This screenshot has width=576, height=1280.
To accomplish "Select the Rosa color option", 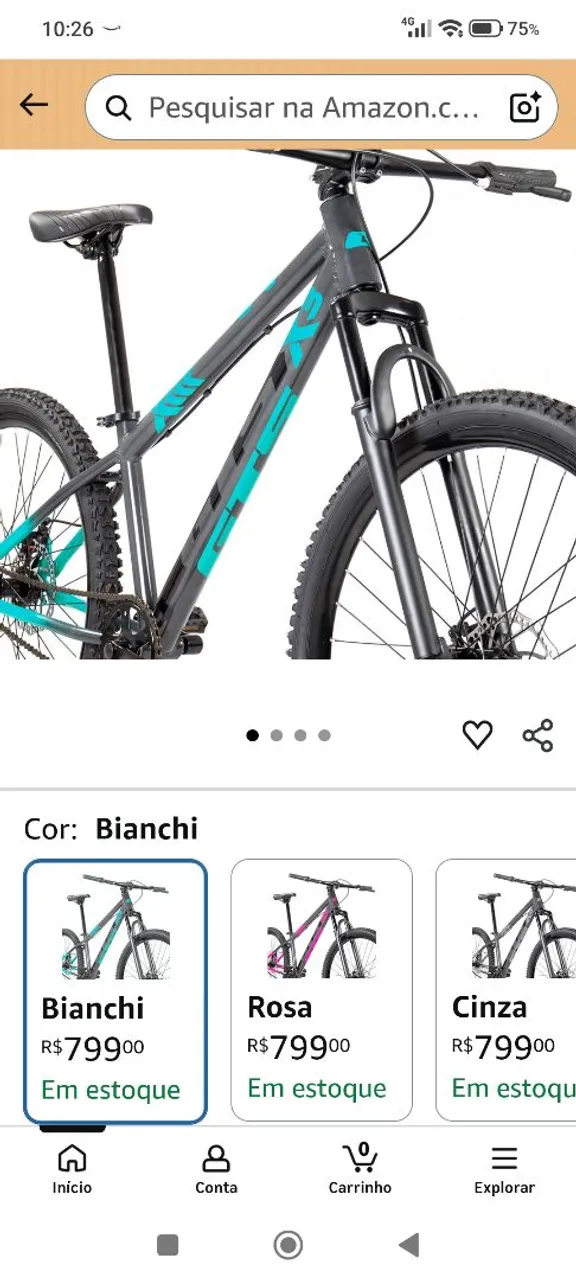I will (322, 991).
